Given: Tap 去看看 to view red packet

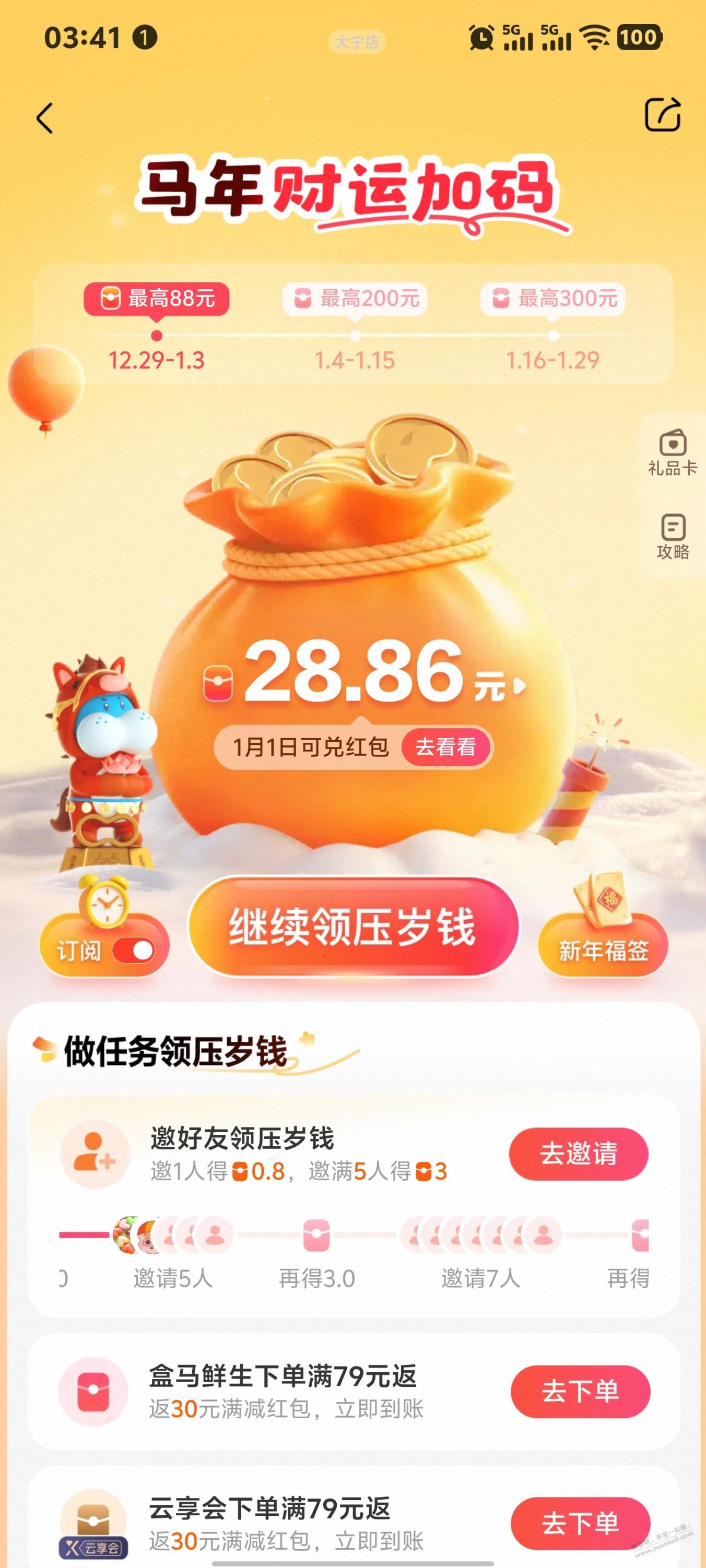Looking at the screenshot, I should coord(445,747).
